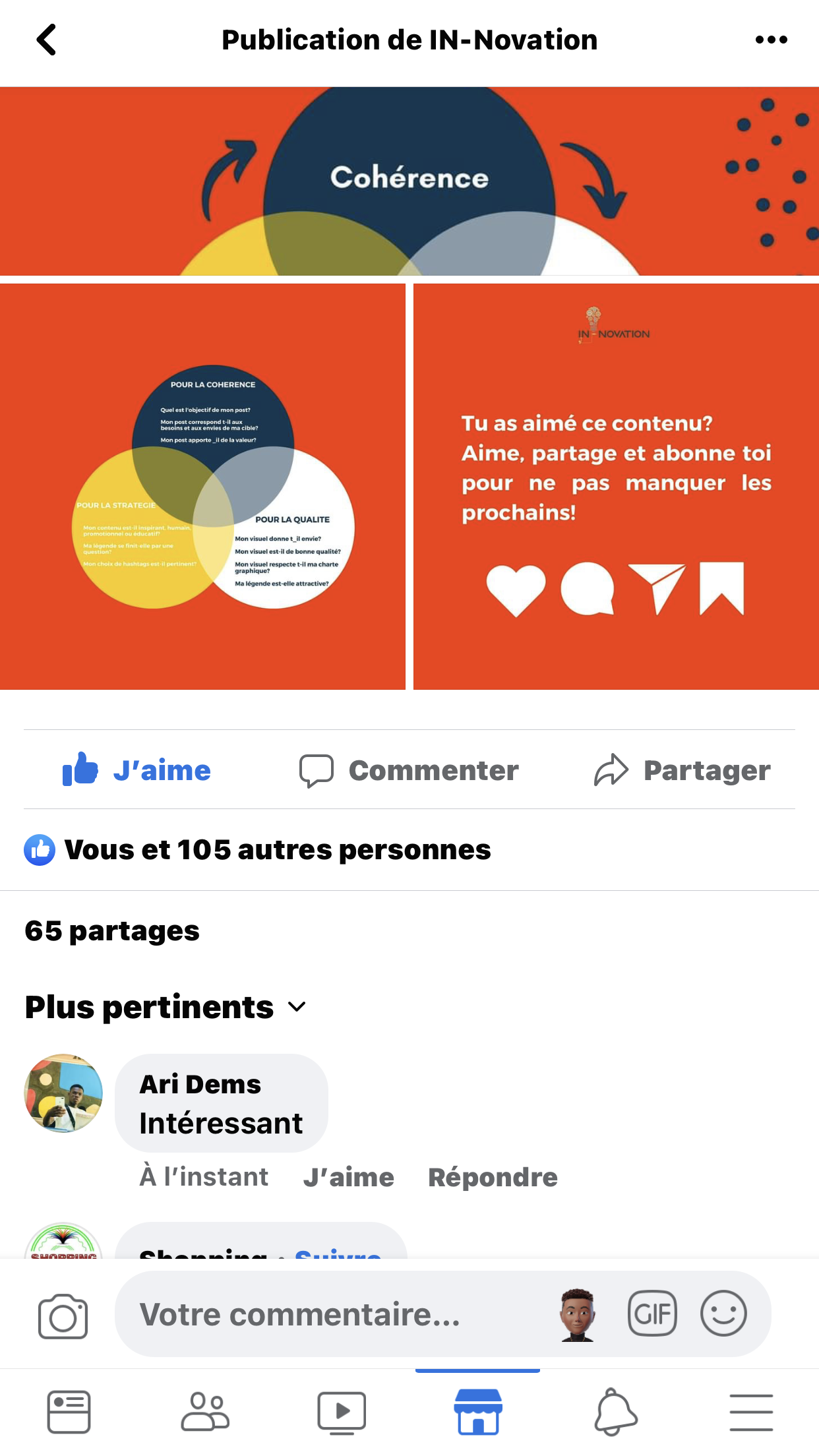Viewport: 819px width, 1456px height.
Task: Open the emoji picker
Action: [x=723, y=1314]
